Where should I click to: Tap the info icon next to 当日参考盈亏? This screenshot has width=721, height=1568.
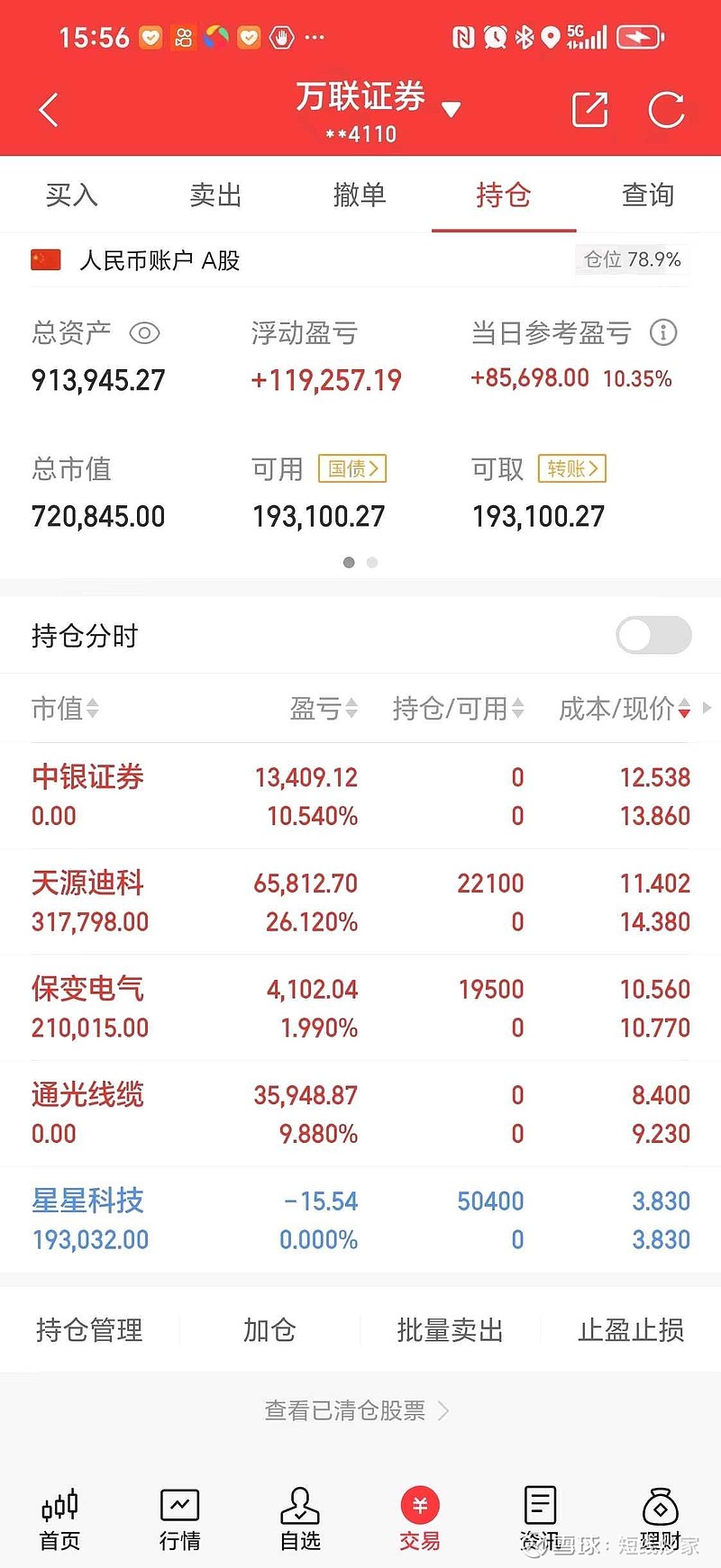pyautogui.click(x=663, y=333)
